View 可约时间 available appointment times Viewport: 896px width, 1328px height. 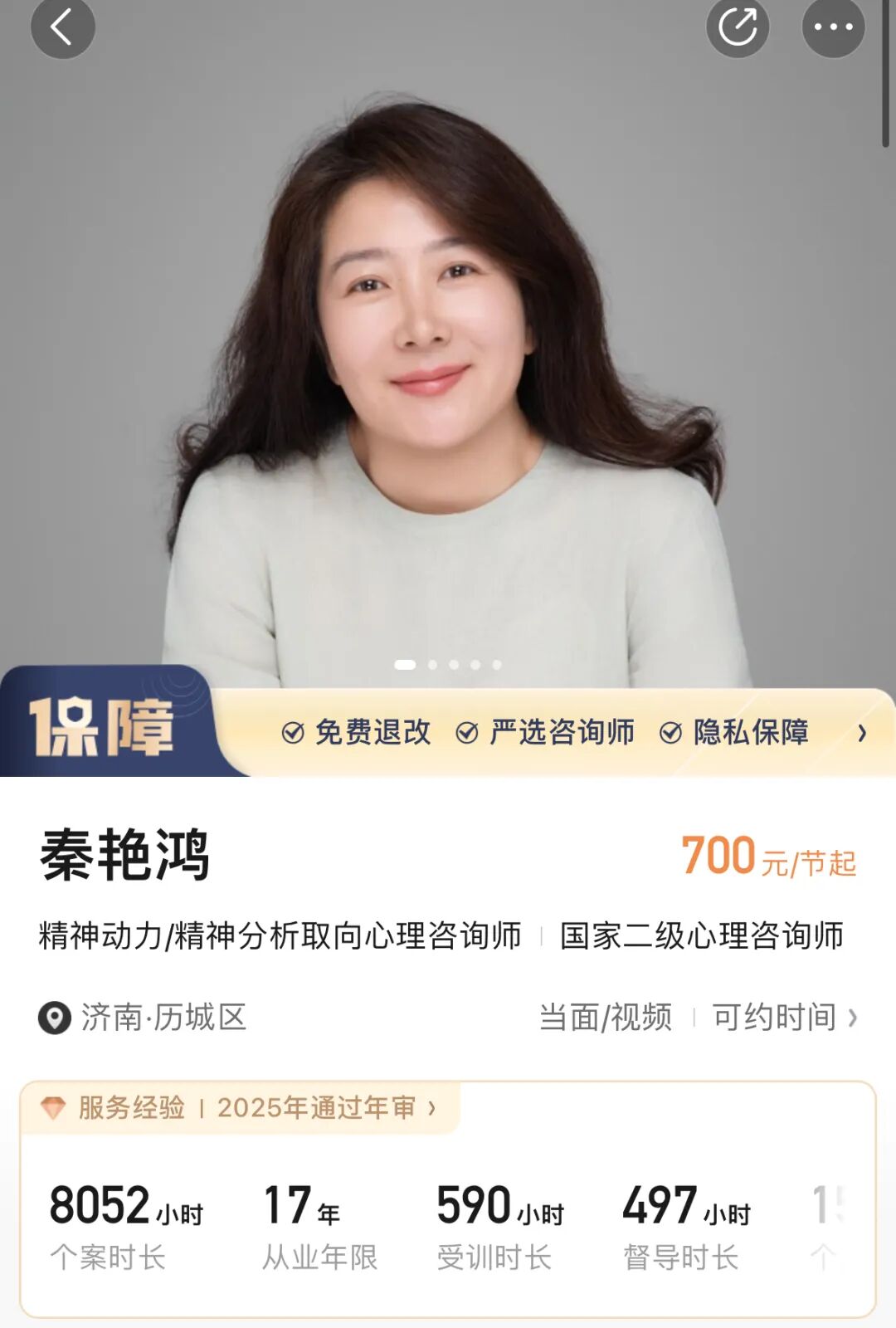pos(785,1017)
